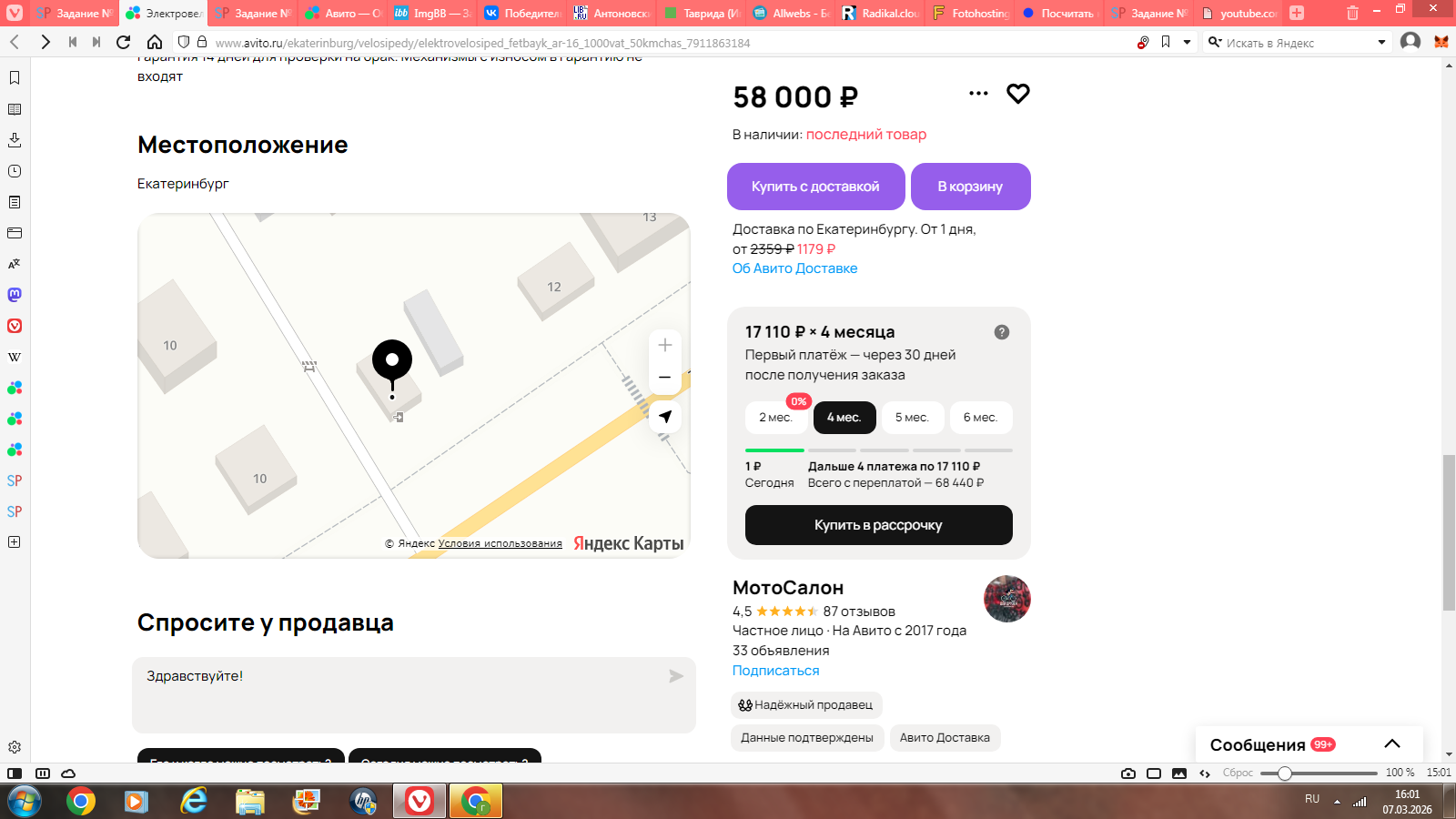
Task: Zoom in on the map
Action: (x=665, y=345)
